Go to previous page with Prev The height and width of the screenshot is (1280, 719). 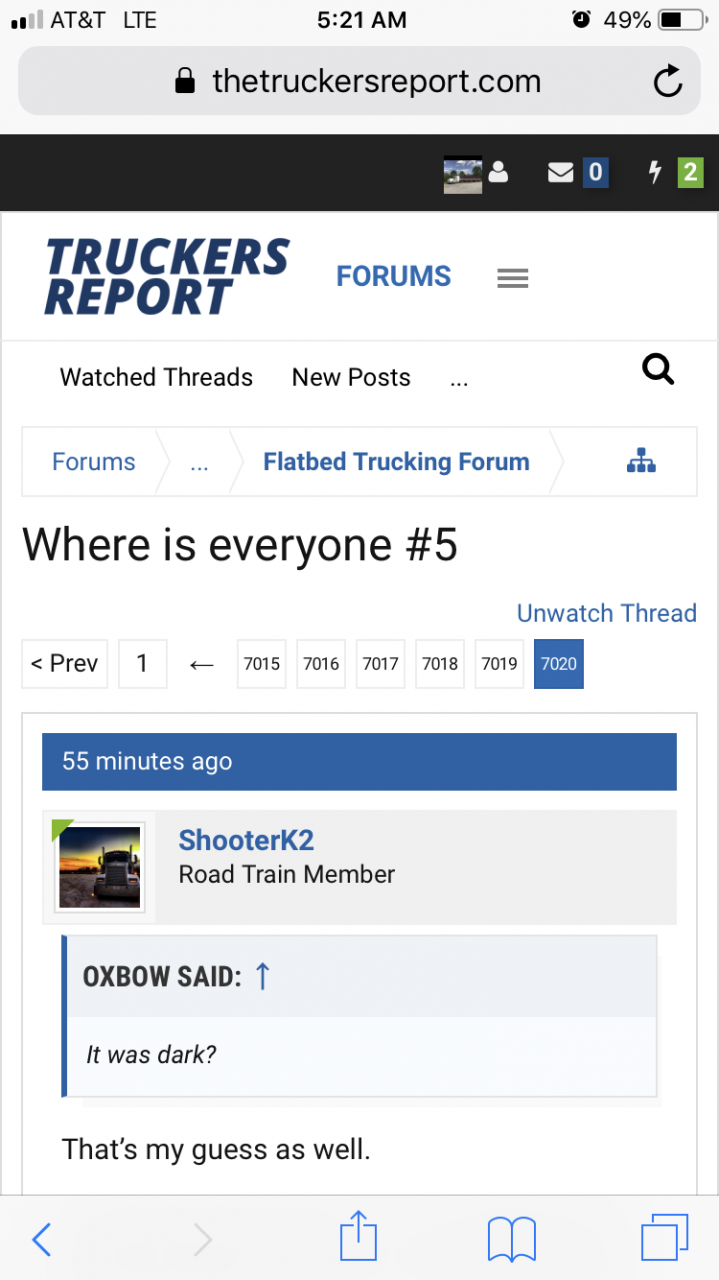65,664
